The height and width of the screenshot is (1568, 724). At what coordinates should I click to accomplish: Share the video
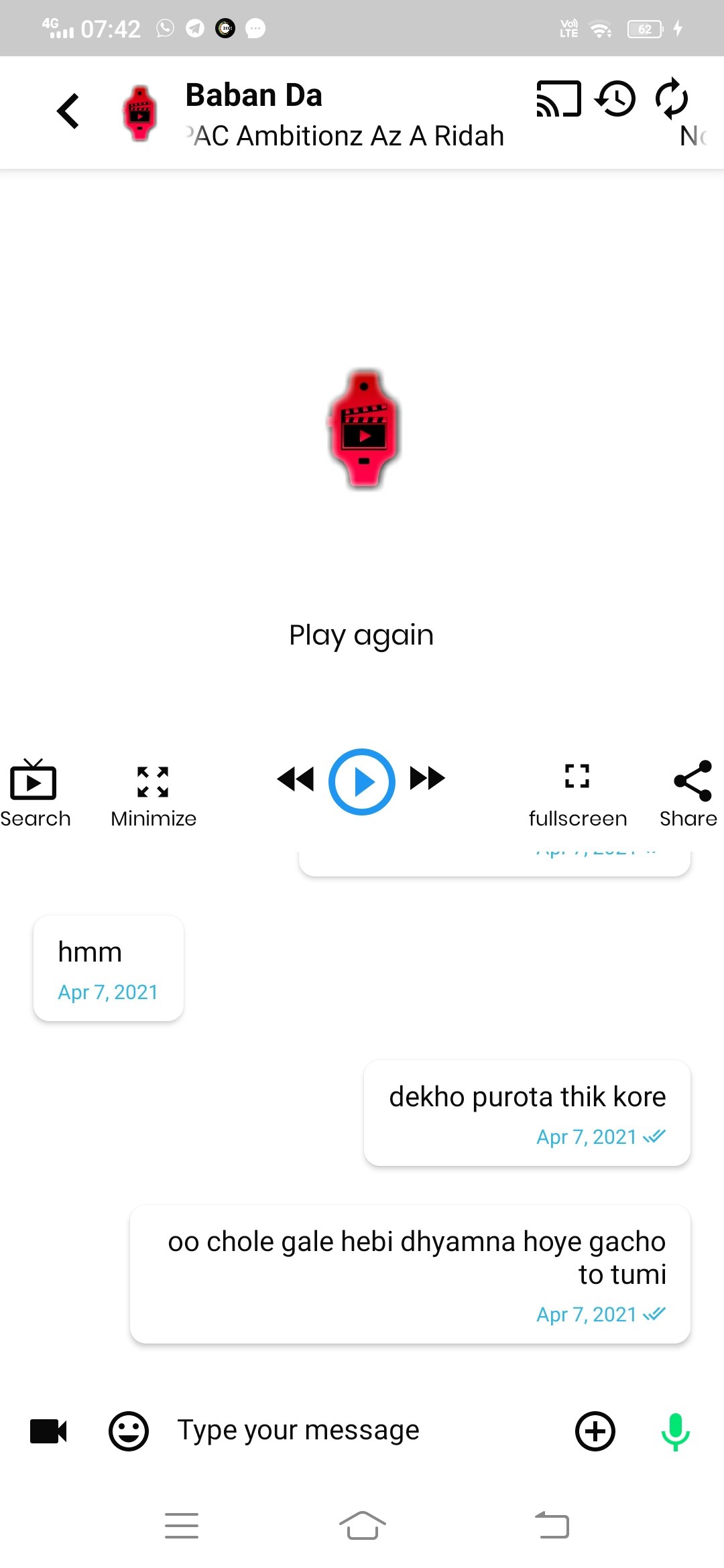[690, 792]
